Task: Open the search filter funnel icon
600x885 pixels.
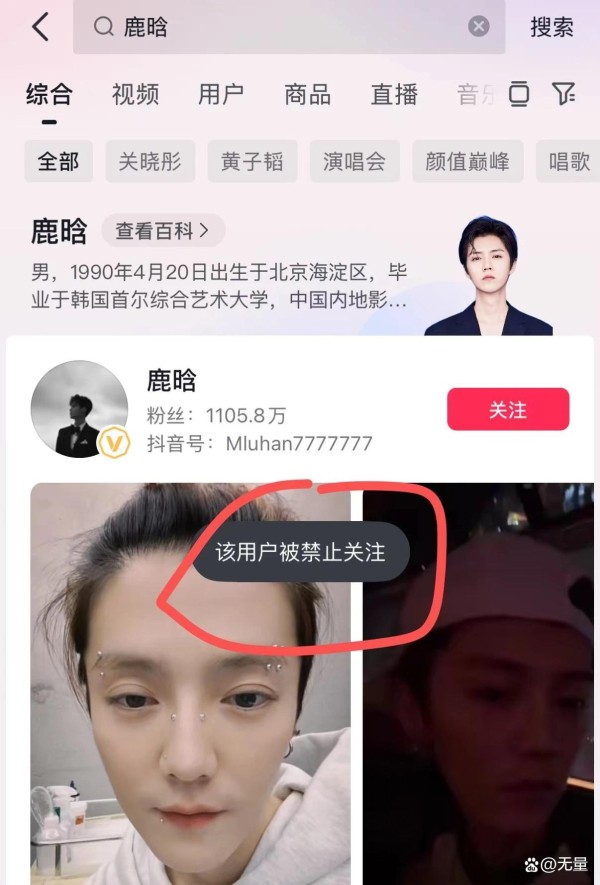Action: pos(564,94)
